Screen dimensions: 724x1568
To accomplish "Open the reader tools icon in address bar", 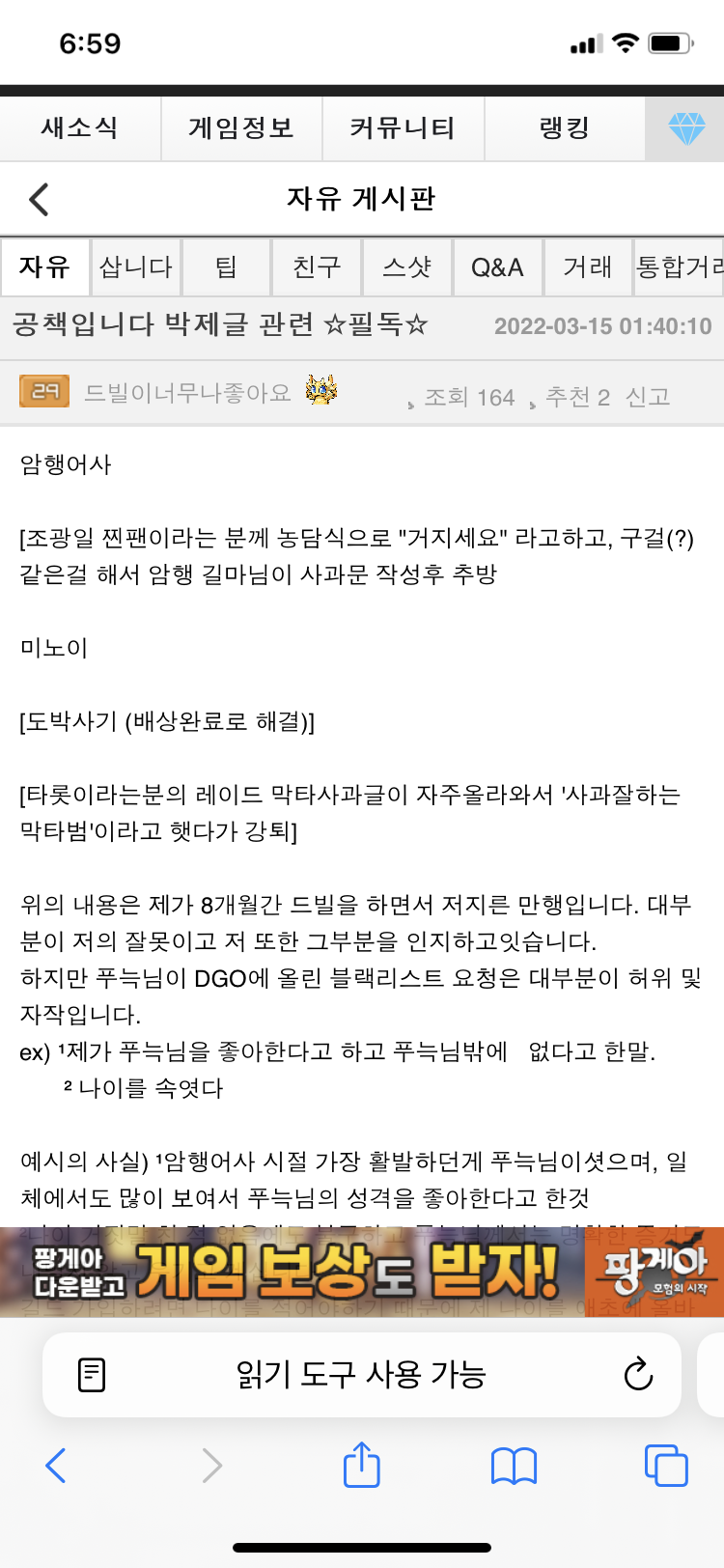I will coord(92,1374).
